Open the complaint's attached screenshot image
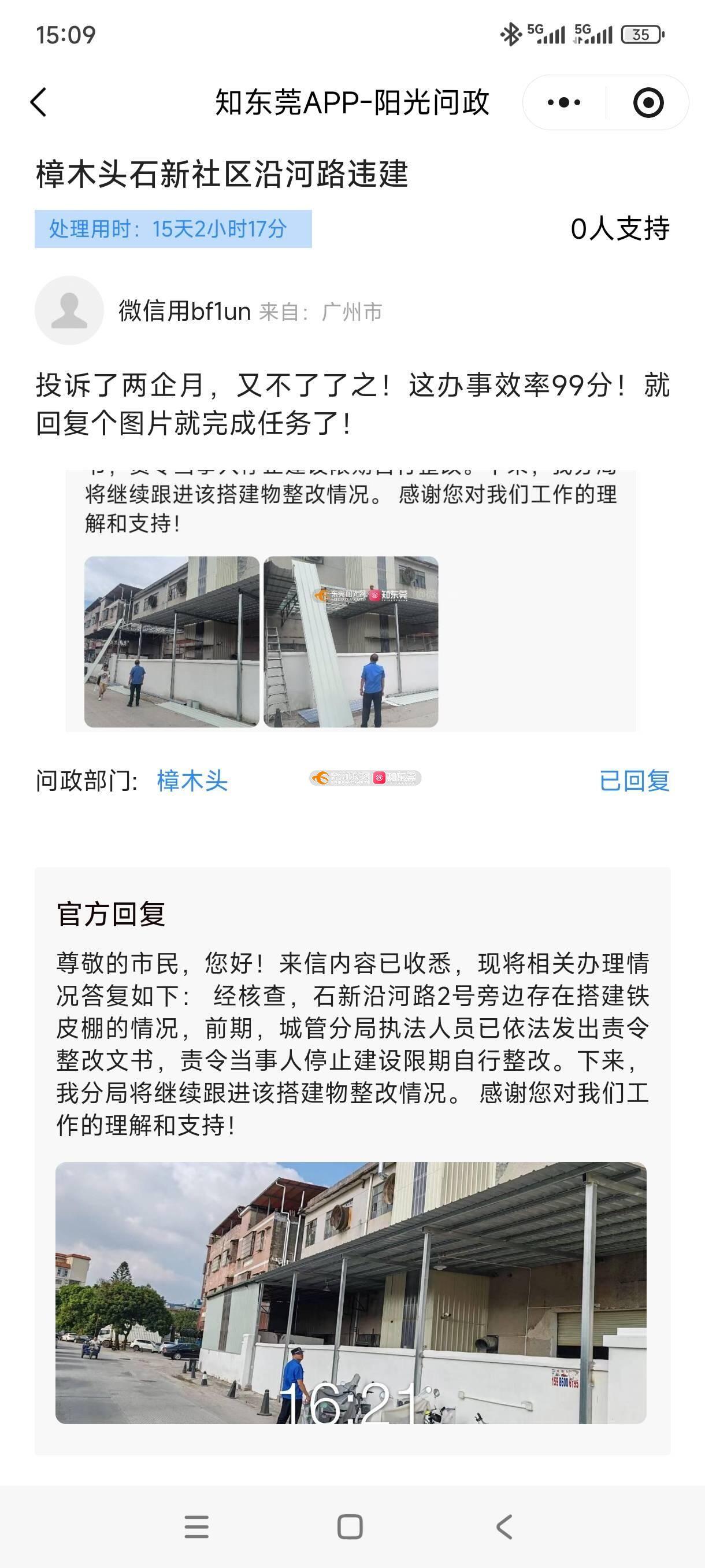705x1568 pixels. pos(351,600)
